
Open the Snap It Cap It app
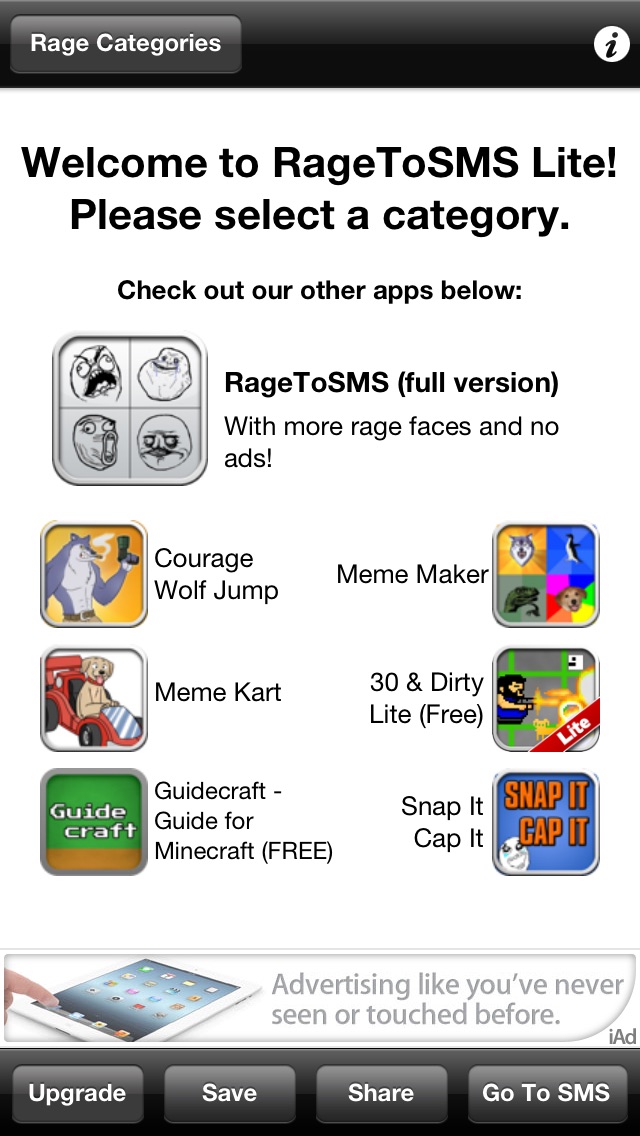(x=546, y=822)
